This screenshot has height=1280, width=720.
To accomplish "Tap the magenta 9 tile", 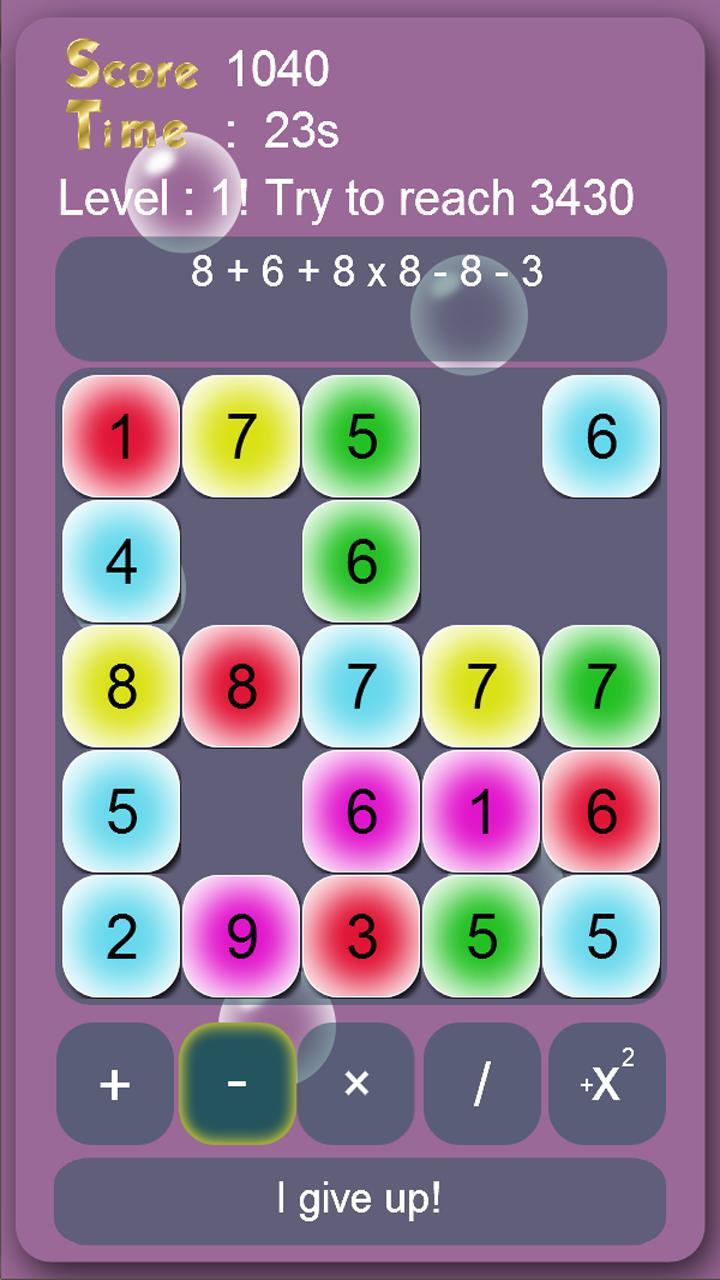I will point(241,936).
